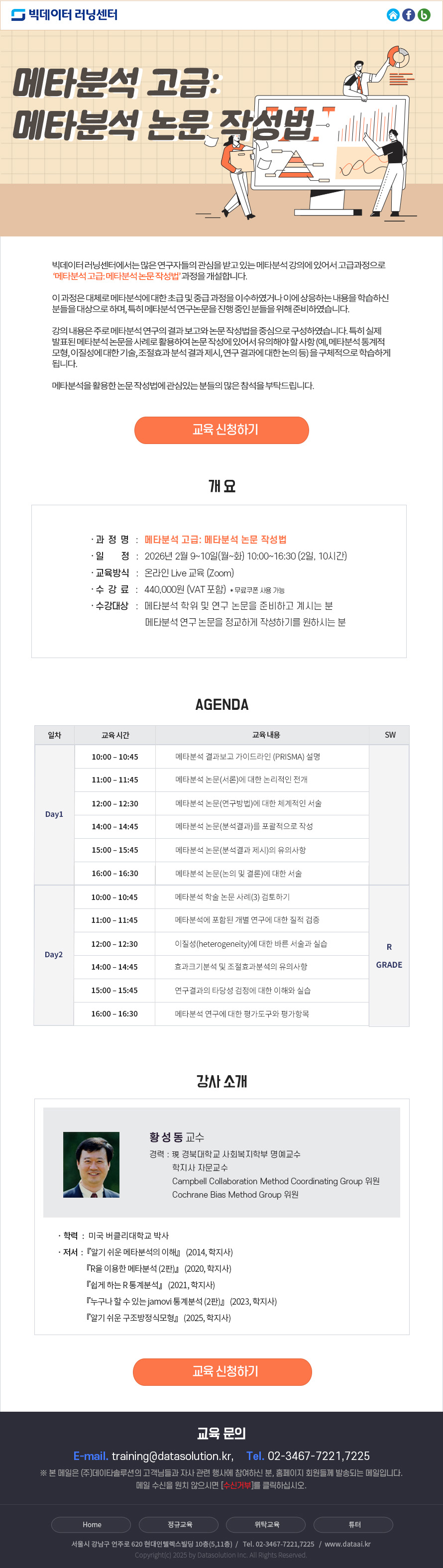Tap 교육 신청하기 under the instructor section
The image size is (443, 1568).
point(222,1371)
